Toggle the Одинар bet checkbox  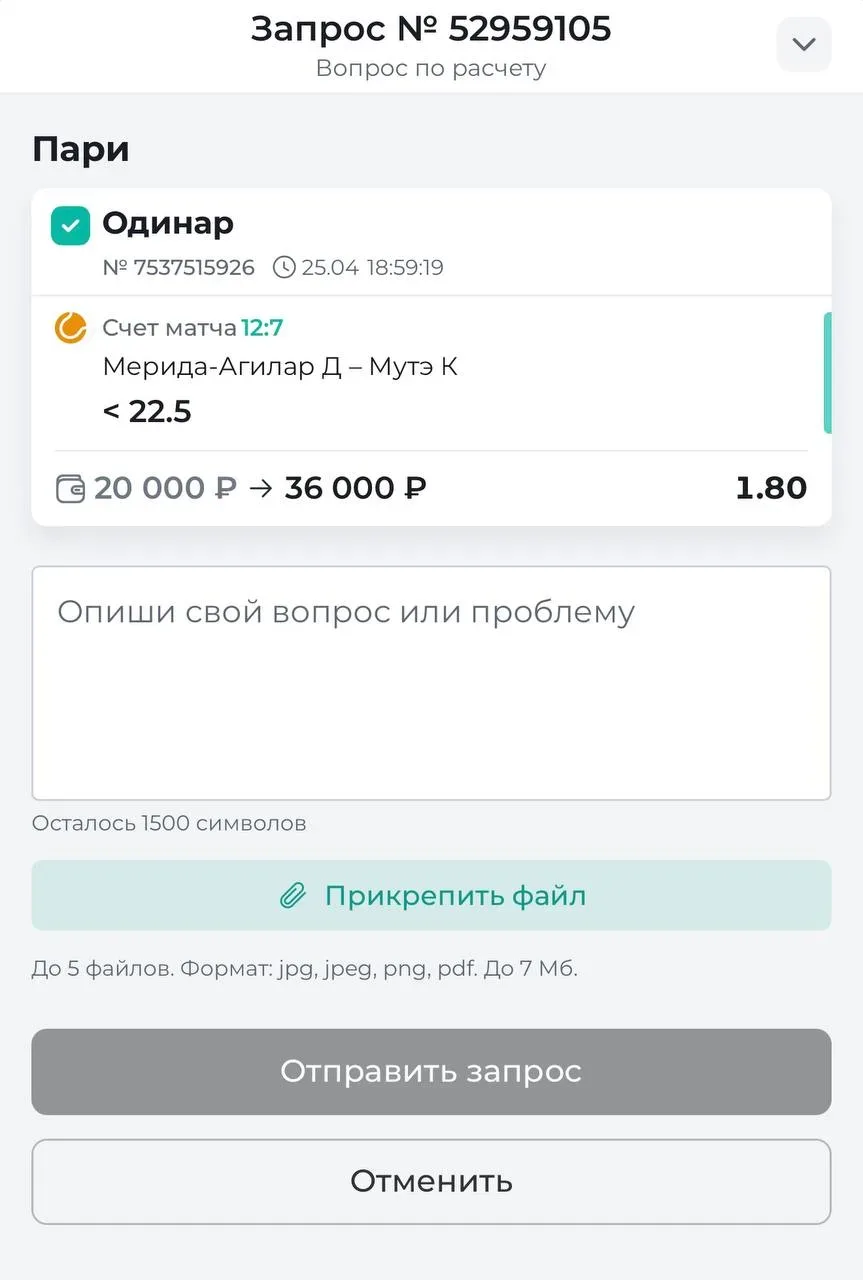point(70,226)
